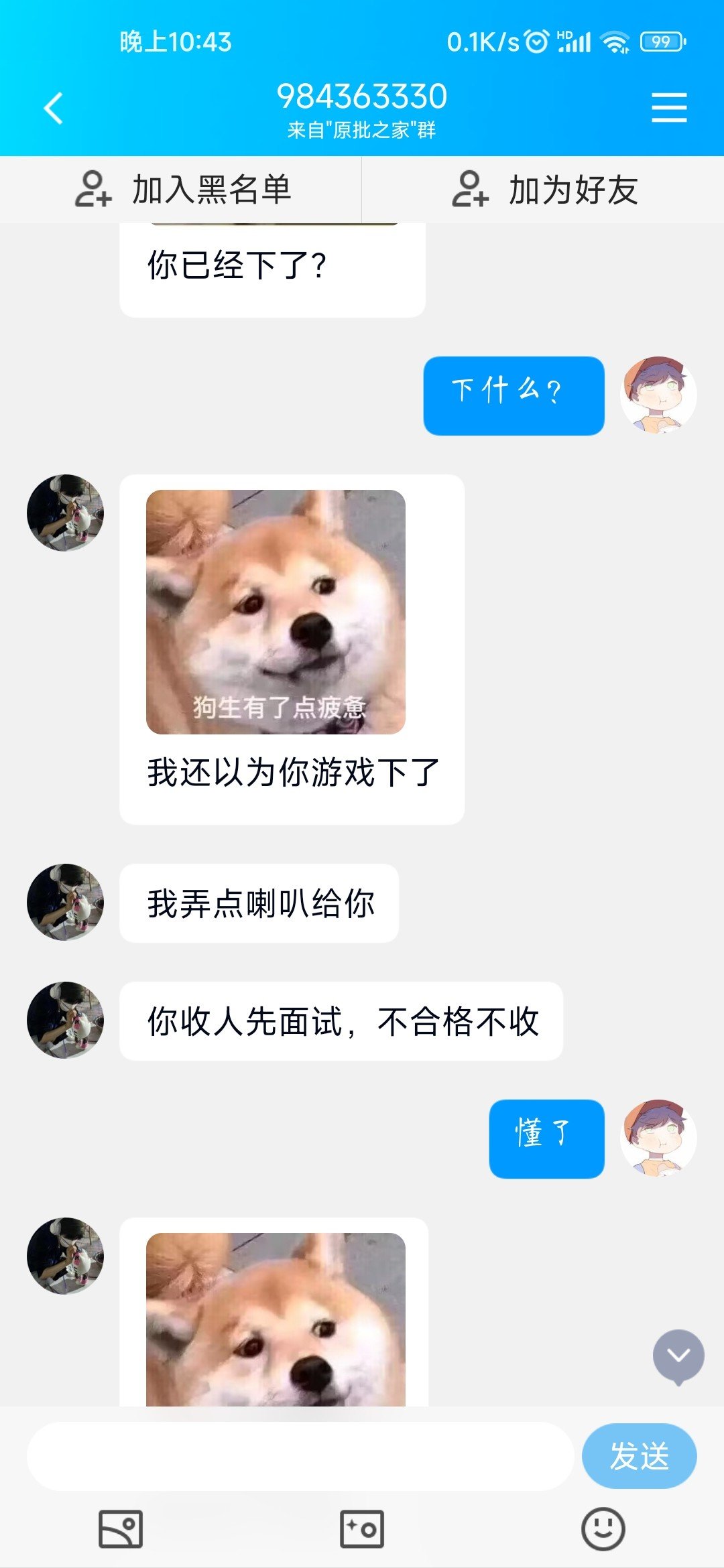Viewport: 724px width, 1568px height.
Task: Open the sender's avatar beside 我弄点喇叭给你
Action: pos(65,902)
